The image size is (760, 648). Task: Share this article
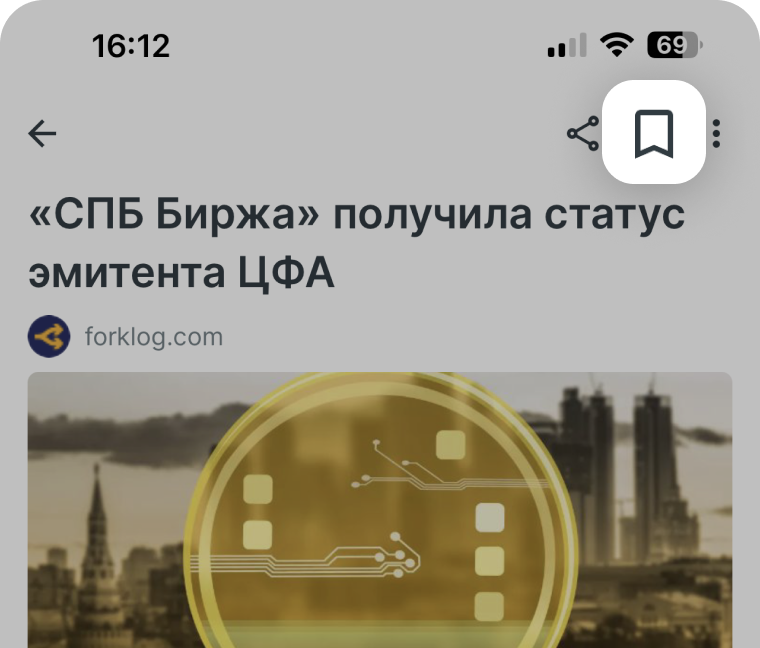tap(582, 133)
